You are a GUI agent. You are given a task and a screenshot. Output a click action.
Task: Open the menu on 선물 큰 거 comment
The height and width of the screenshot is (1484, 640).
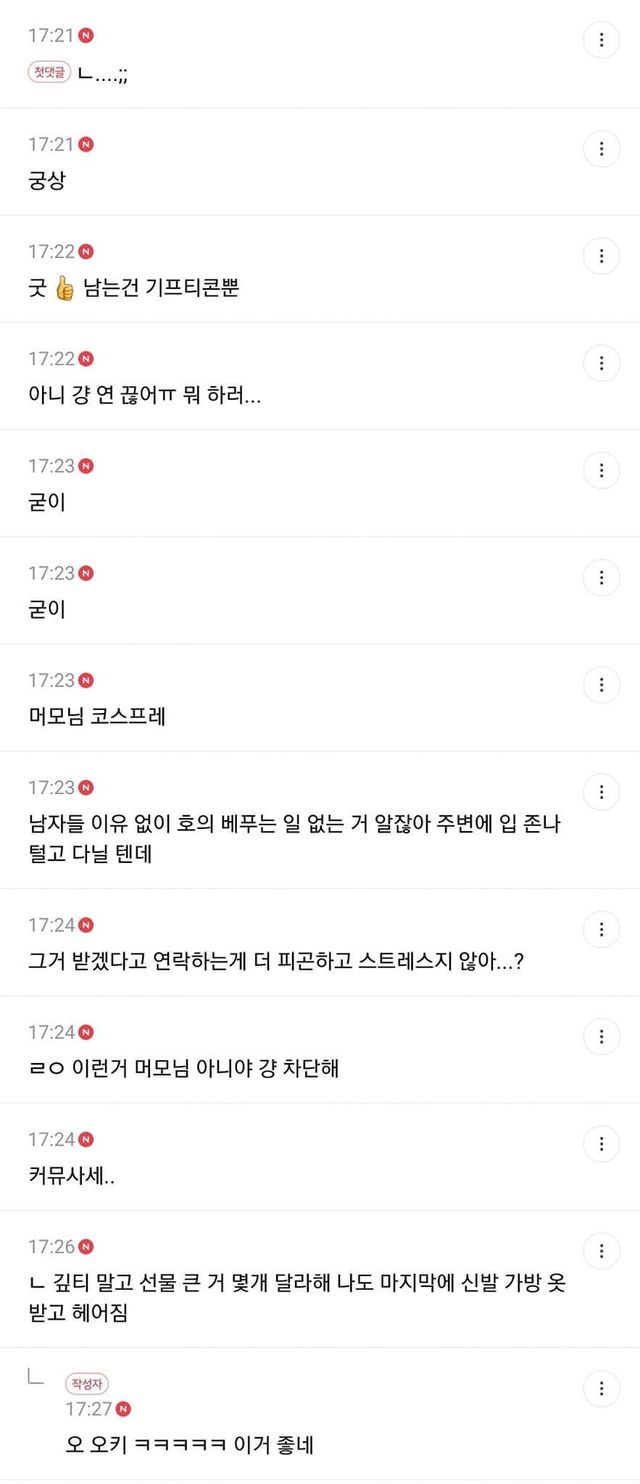pos(601,1251)
